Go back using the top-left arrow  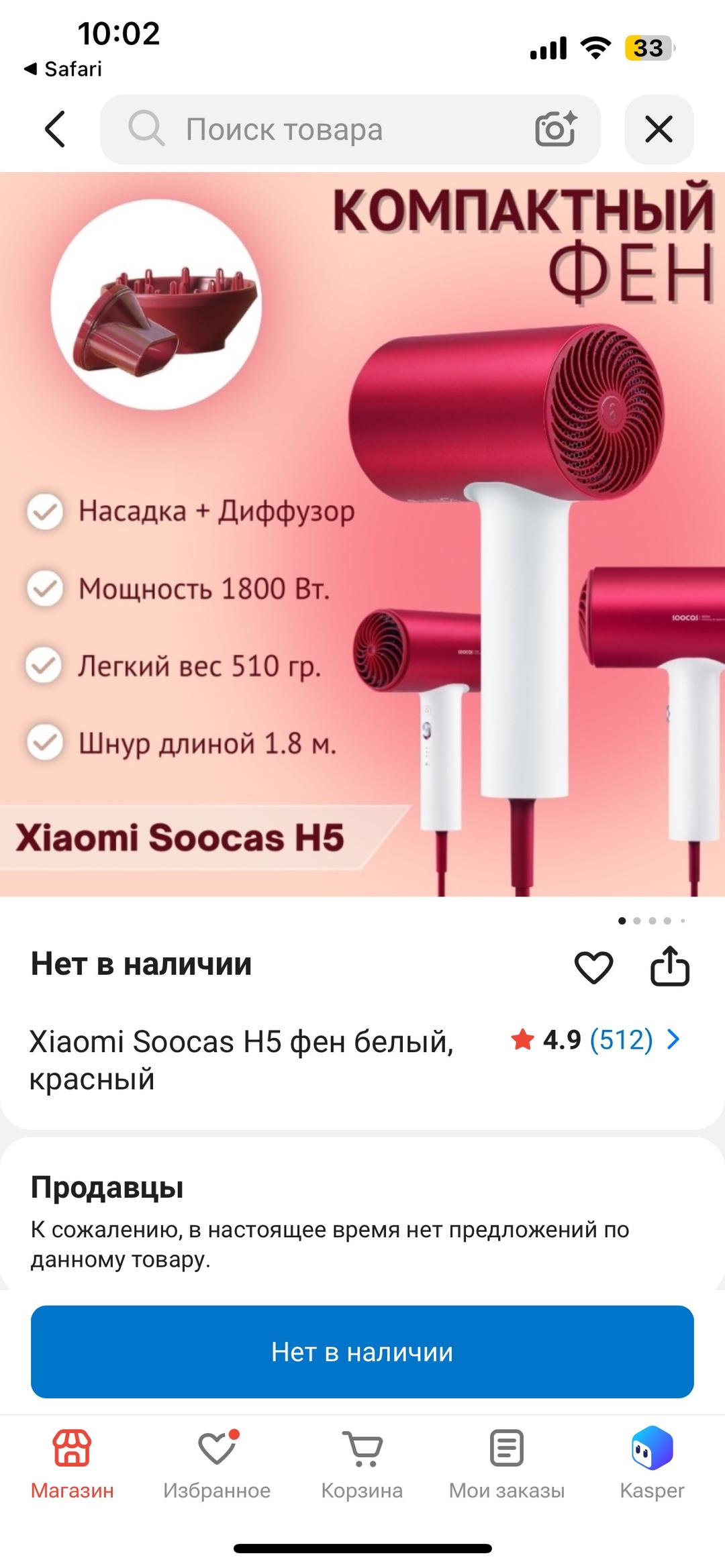[x=55, y=129]
